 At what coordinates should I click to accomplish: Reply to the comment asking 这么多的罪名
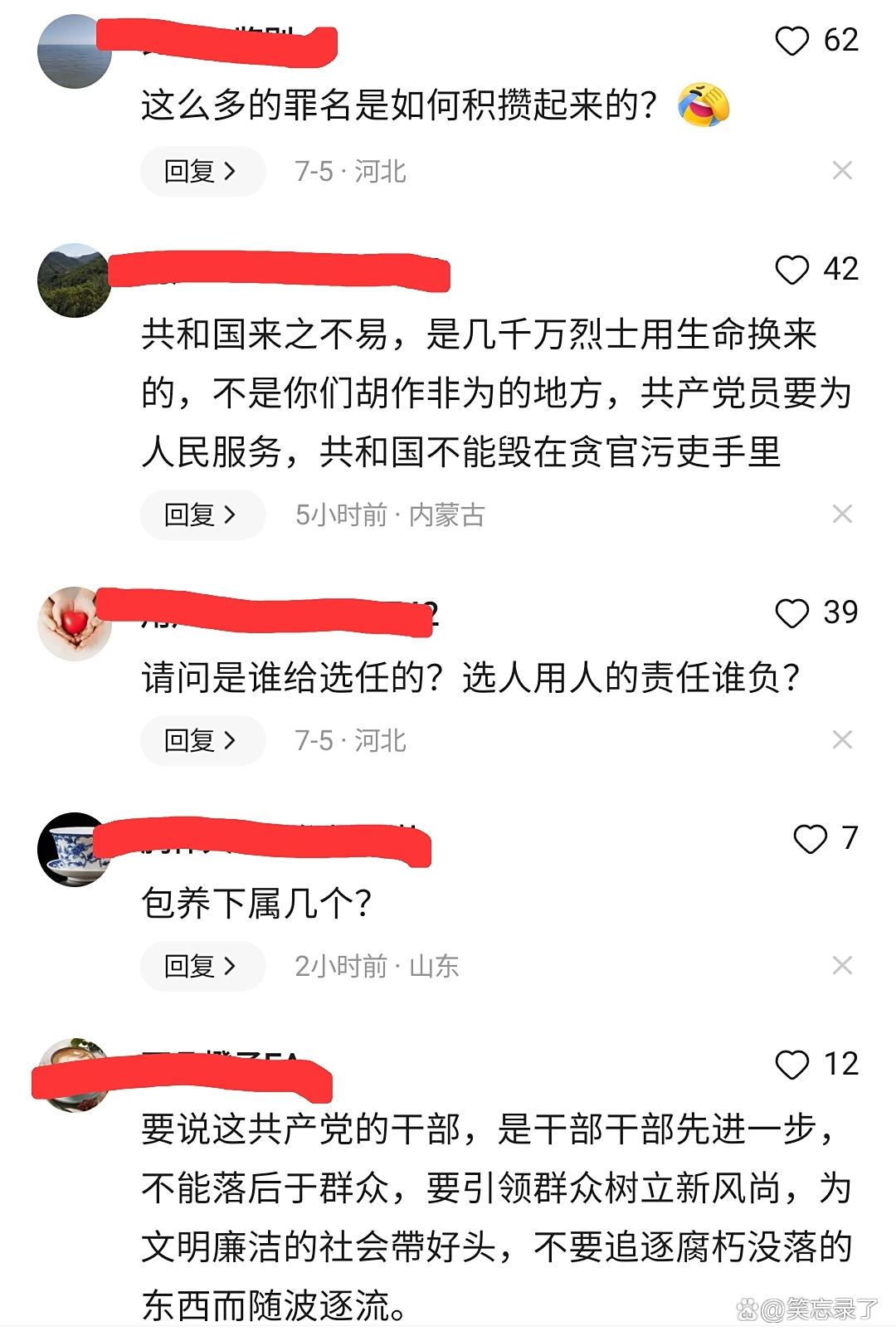202,172
